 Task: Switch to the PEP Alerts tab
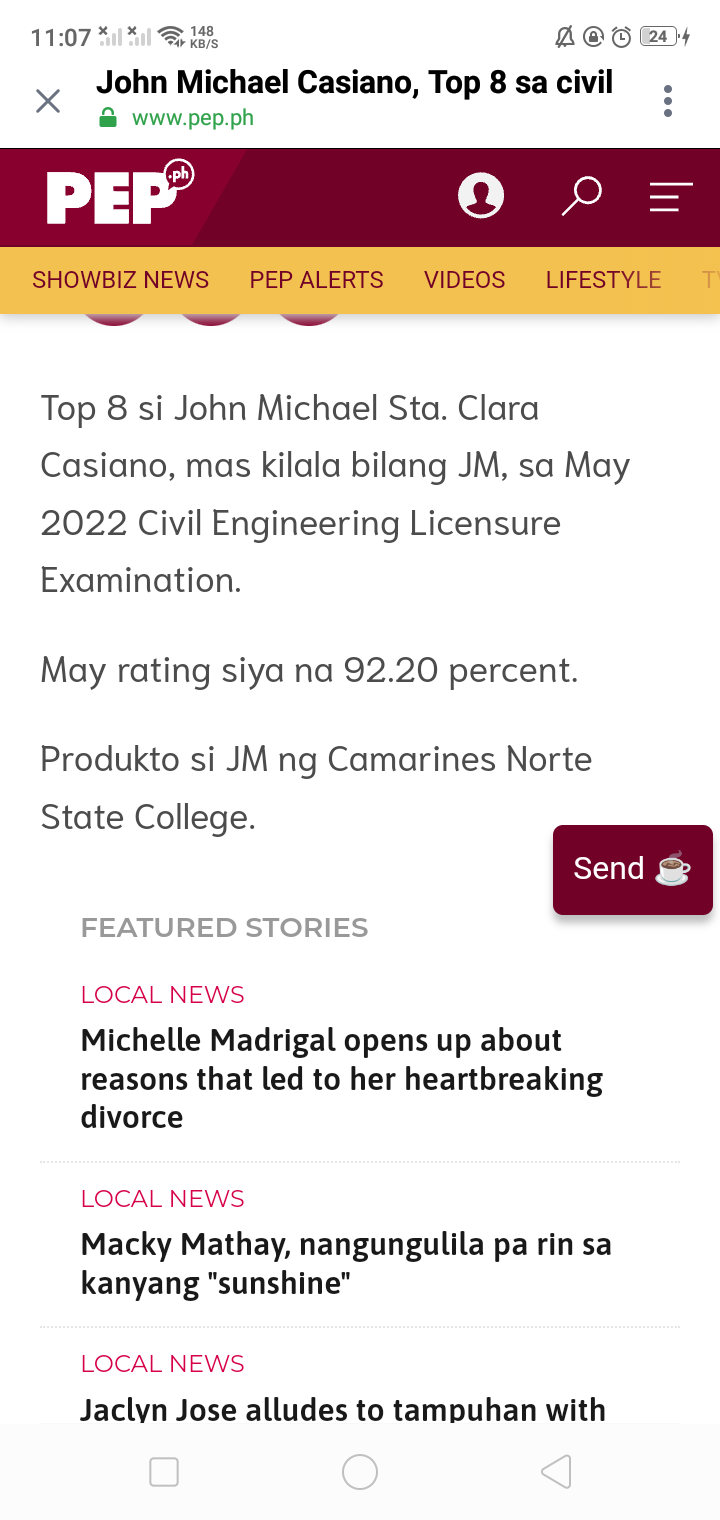pos(317,280)
